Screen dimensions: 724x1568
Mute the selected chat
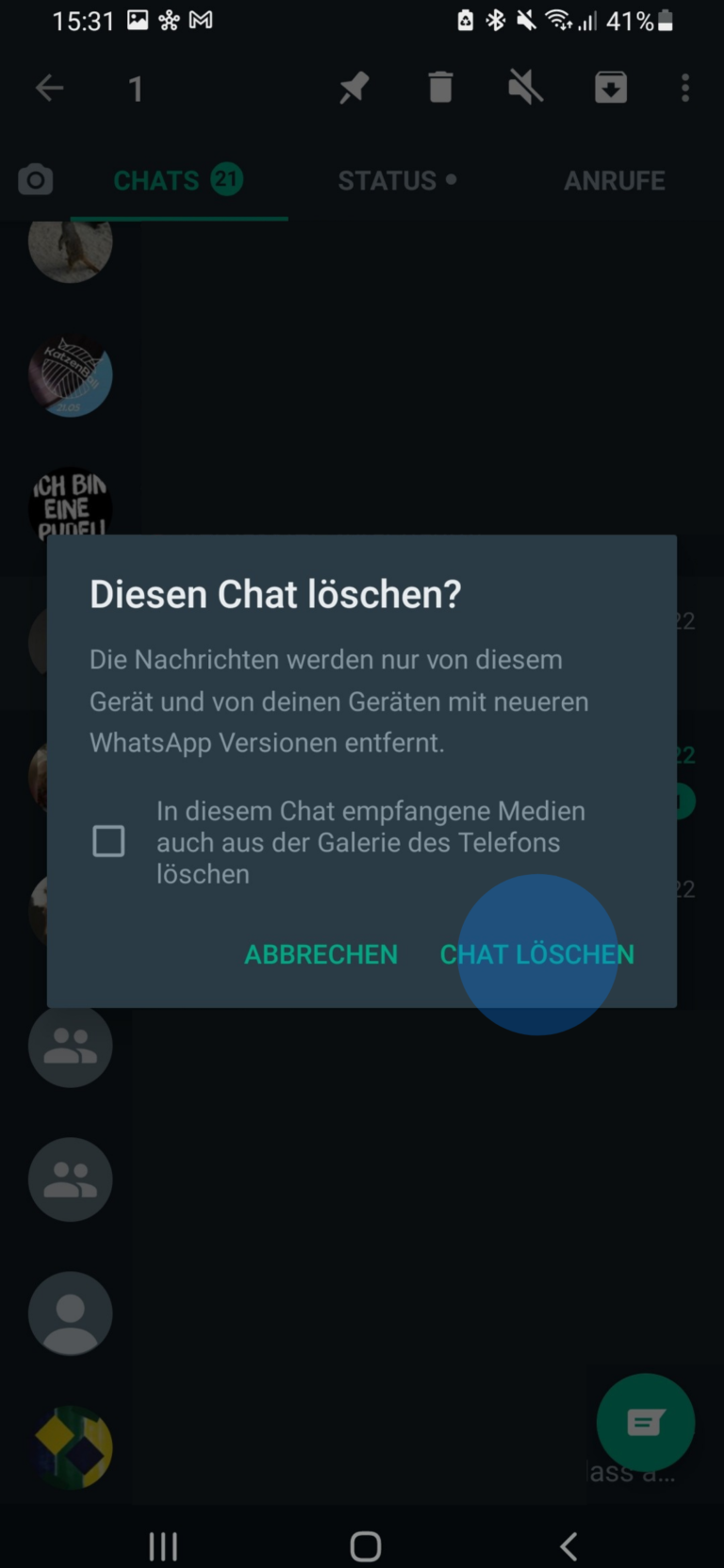(x=524, y=87)
